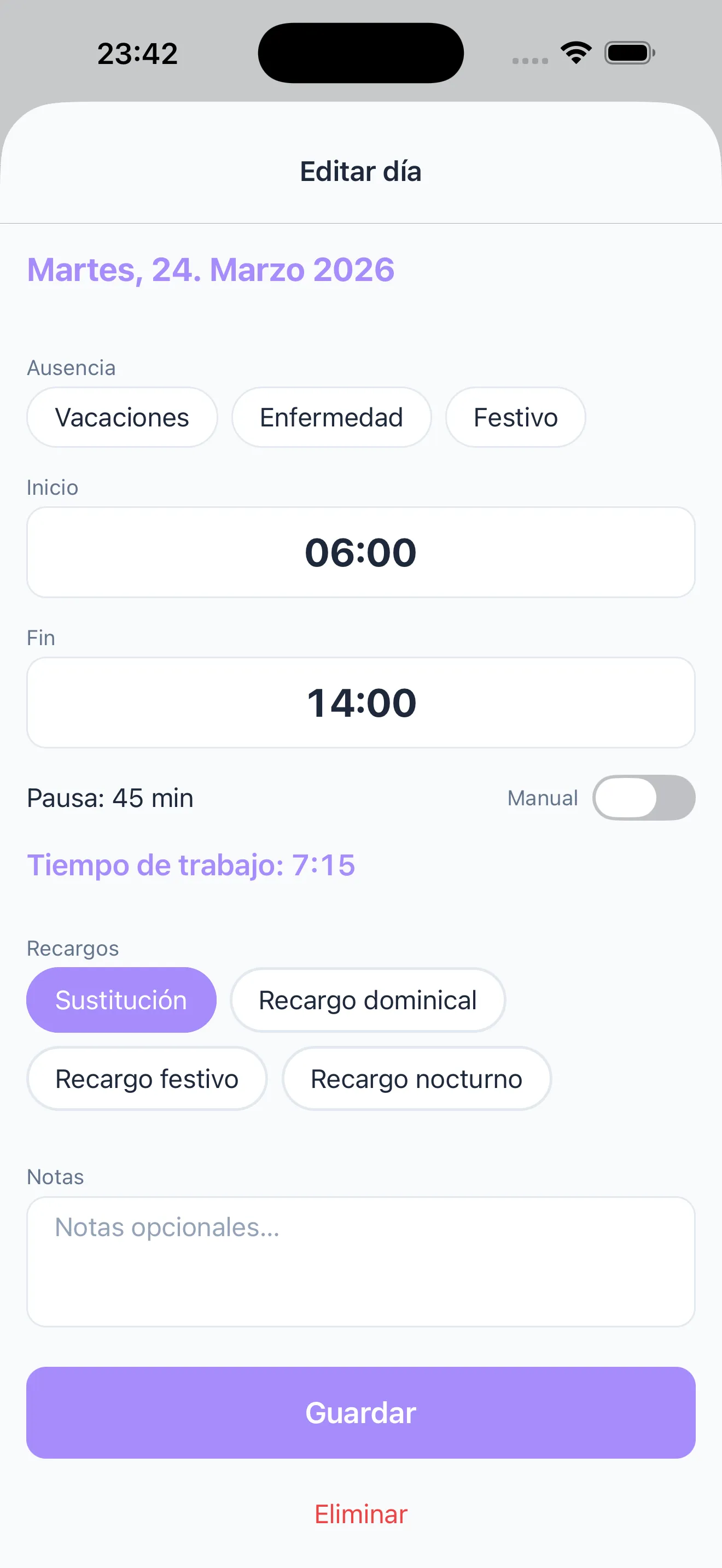Mark the day as Festivo
The image size is (722, 1568).
pyautogui.click(x=515, y=418)
